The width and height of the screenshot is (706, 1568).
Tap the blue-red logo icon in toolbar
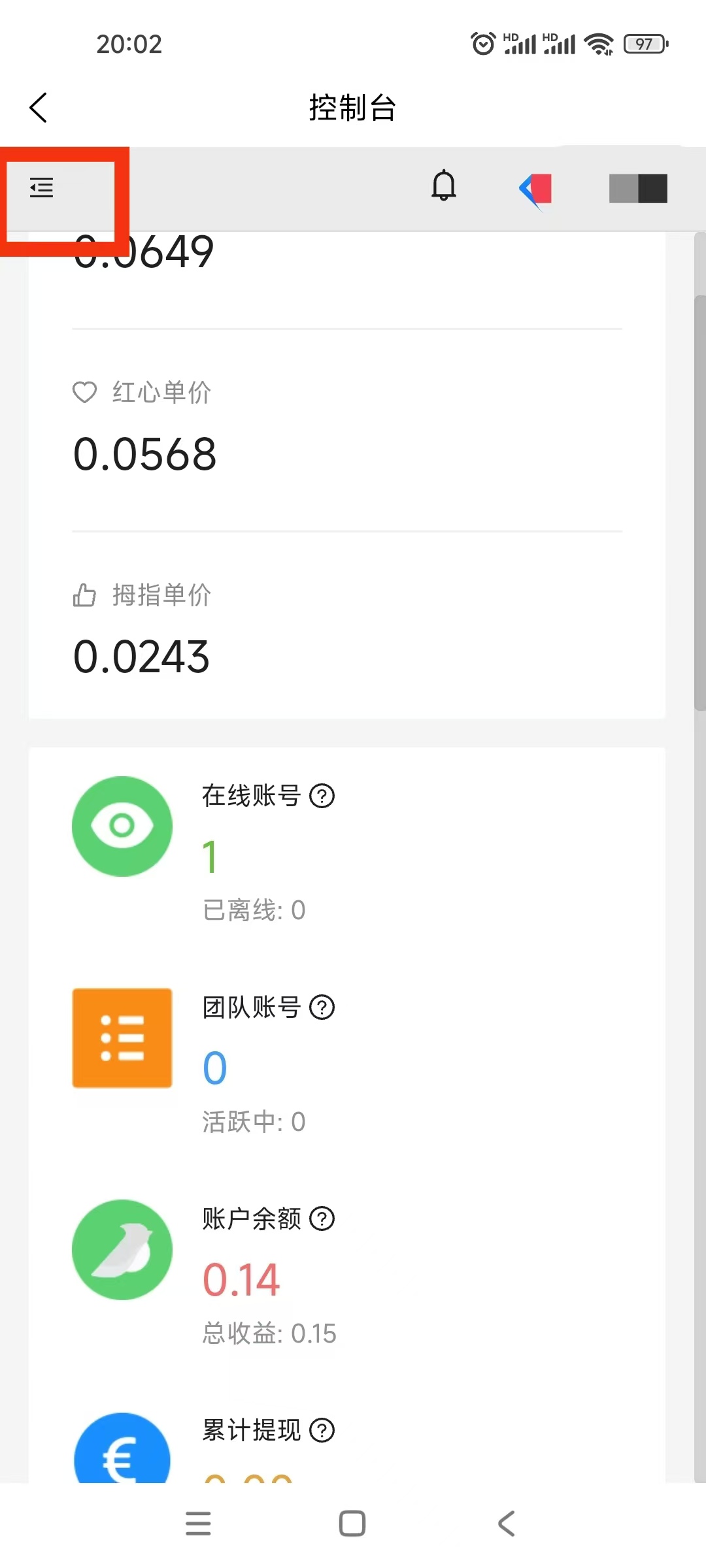537,190
